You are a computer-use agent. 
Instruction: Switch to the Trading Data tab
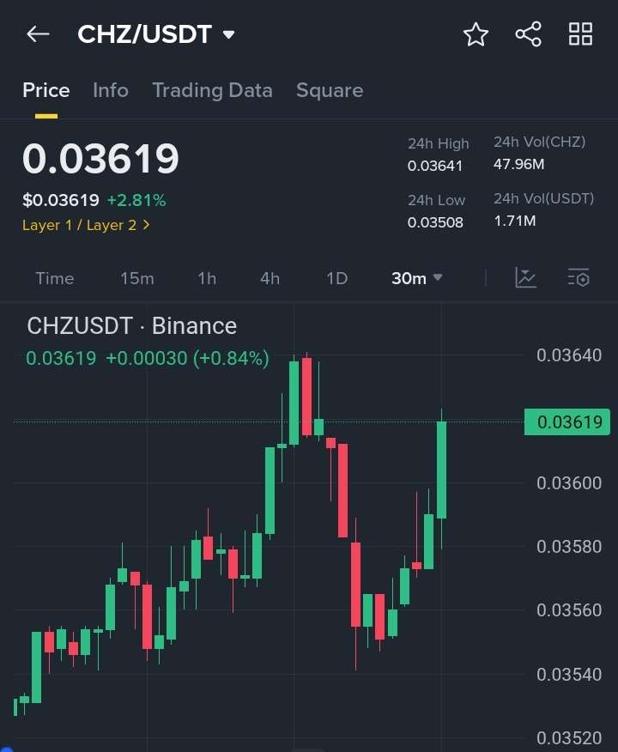pyautogui.click(x=212, y=90)
